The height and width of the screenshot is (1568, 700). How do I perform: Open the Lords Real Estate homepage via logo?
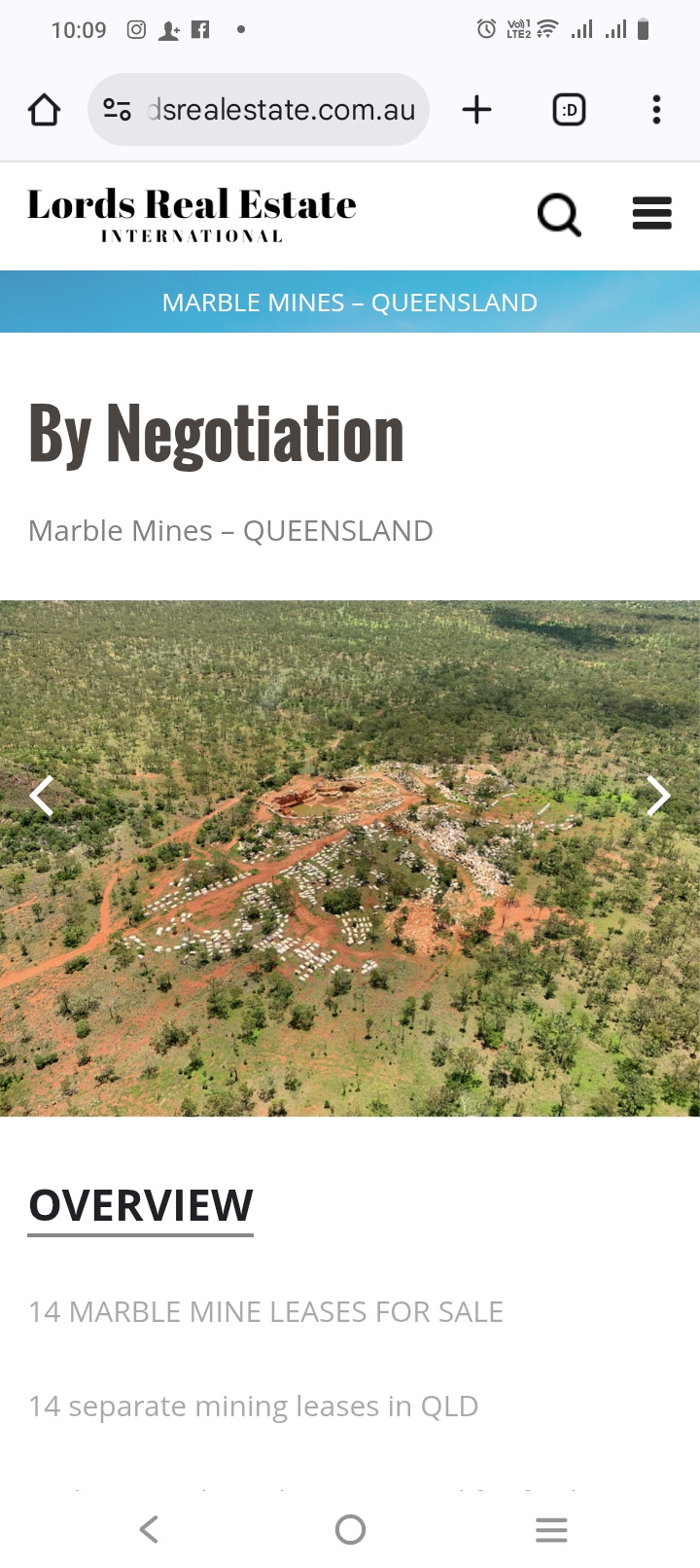192,215
